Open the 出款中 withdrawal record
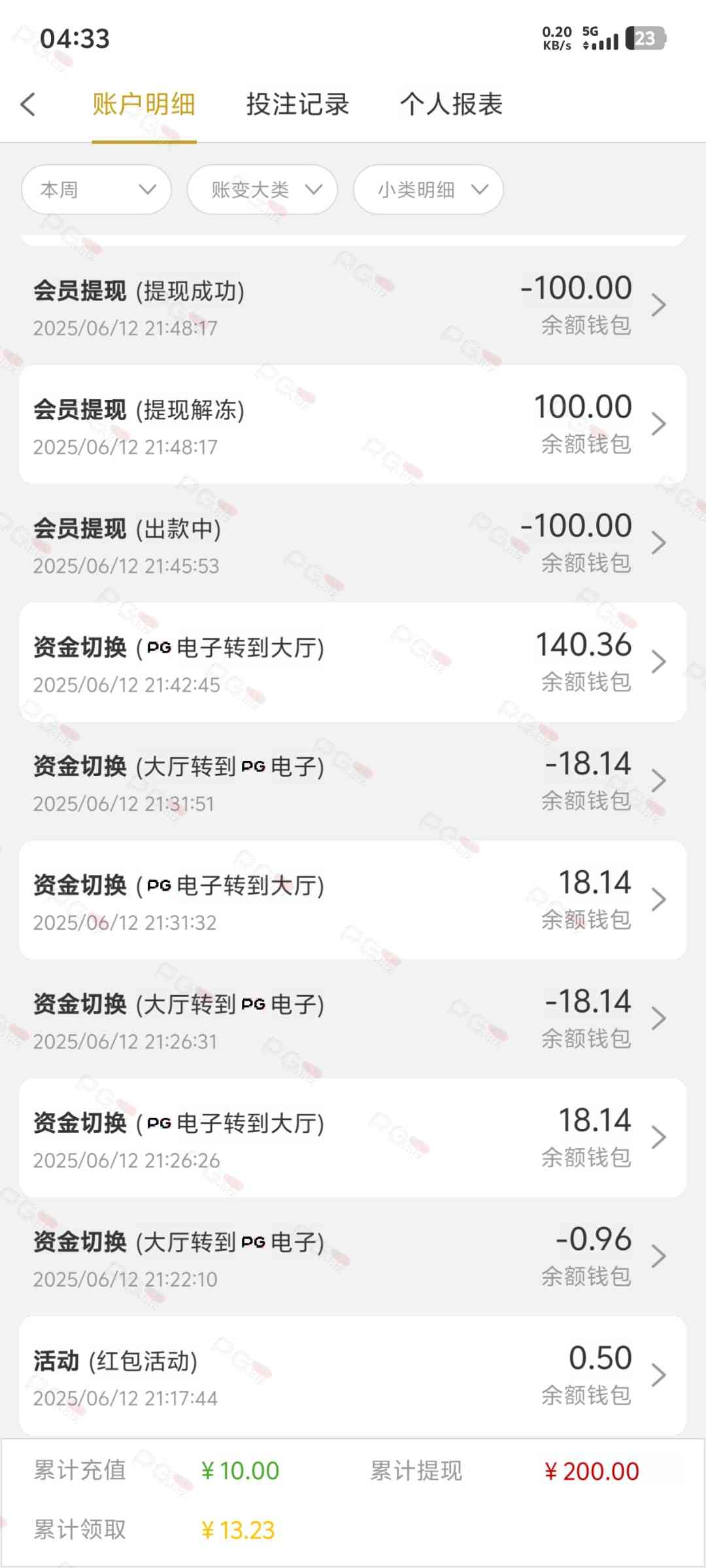 click(353, 544)
